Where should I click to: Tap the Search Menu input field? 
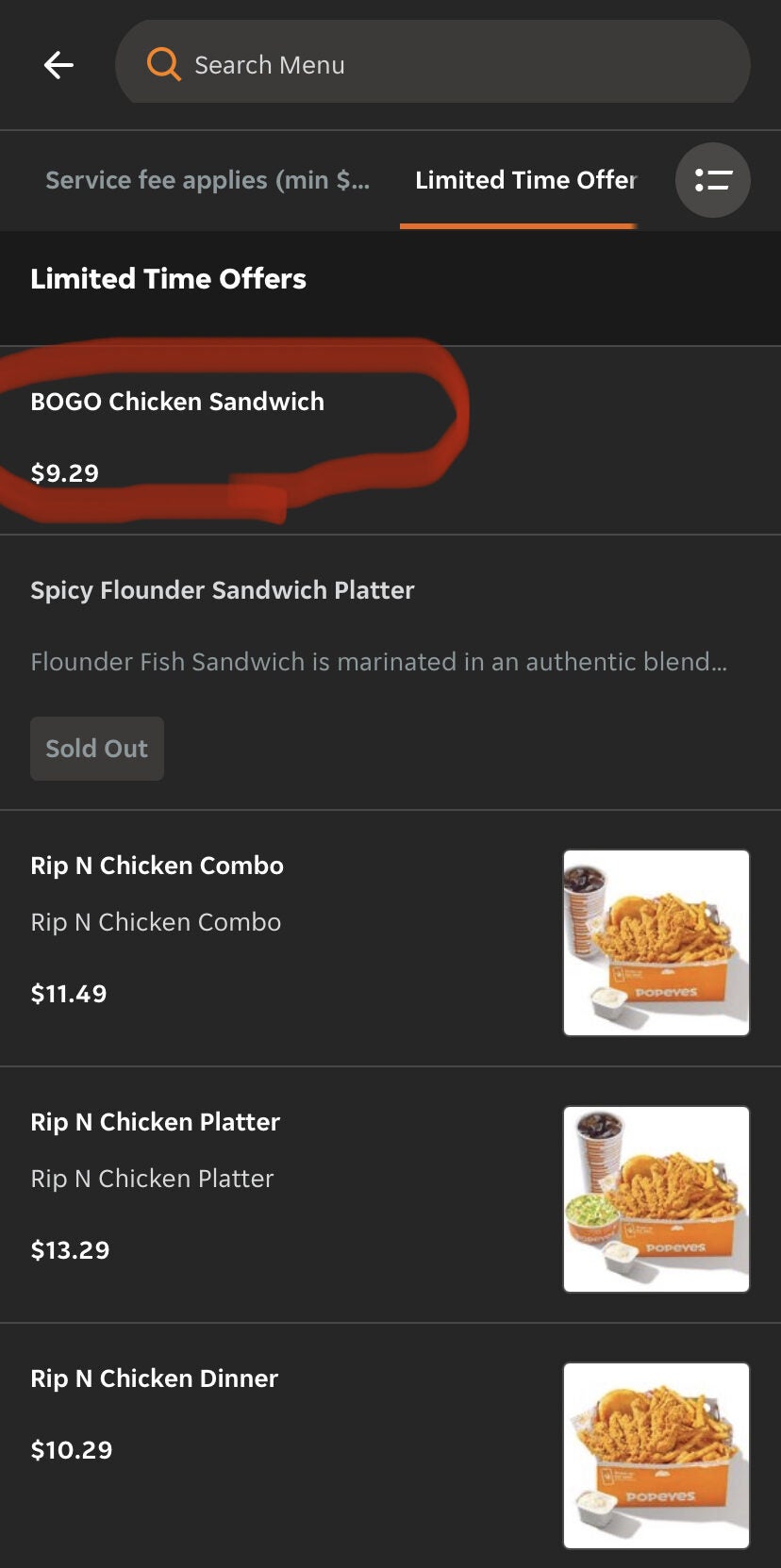pos(434,64)
